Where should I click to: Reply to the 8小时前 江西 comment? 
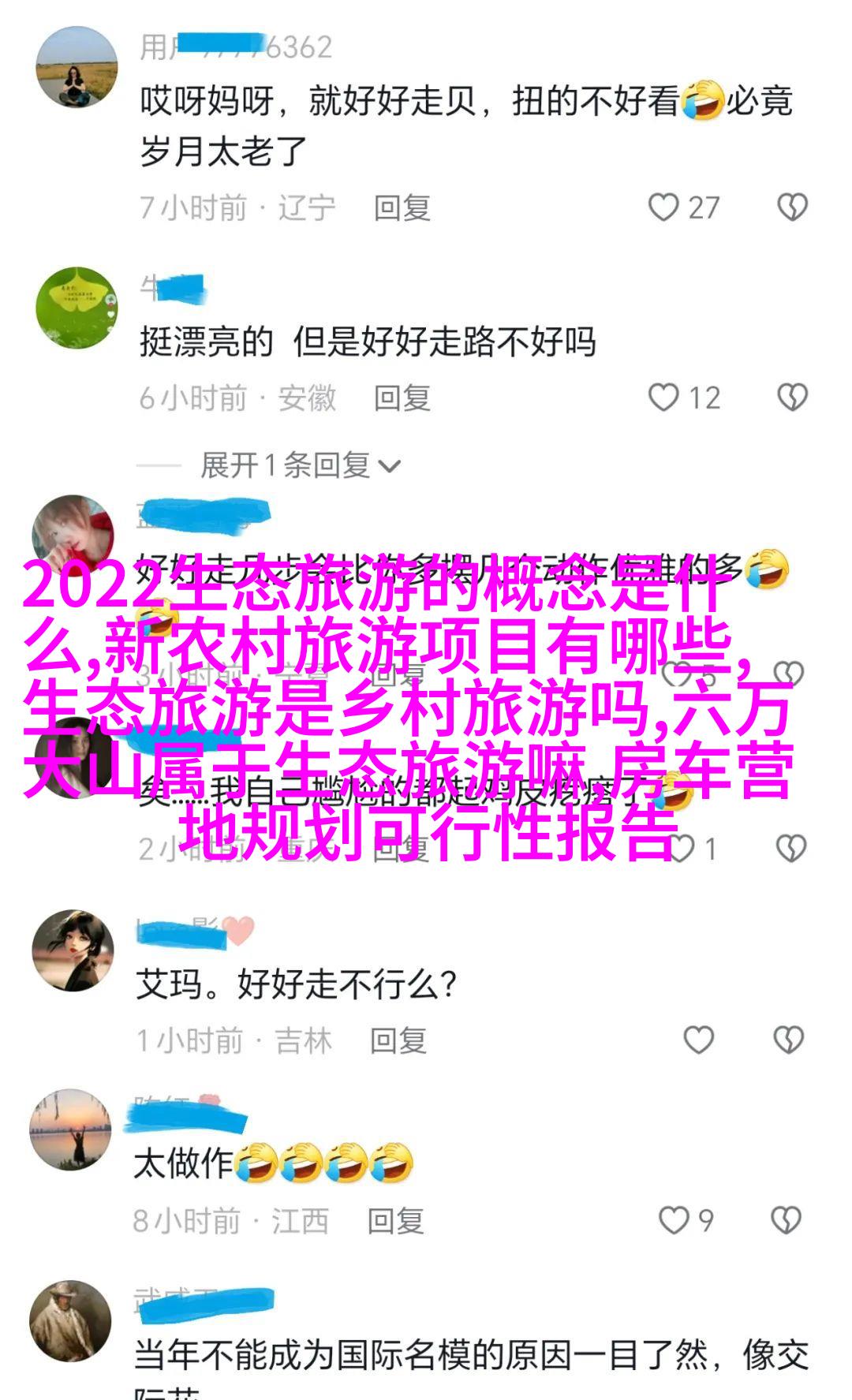point(395,1221)
